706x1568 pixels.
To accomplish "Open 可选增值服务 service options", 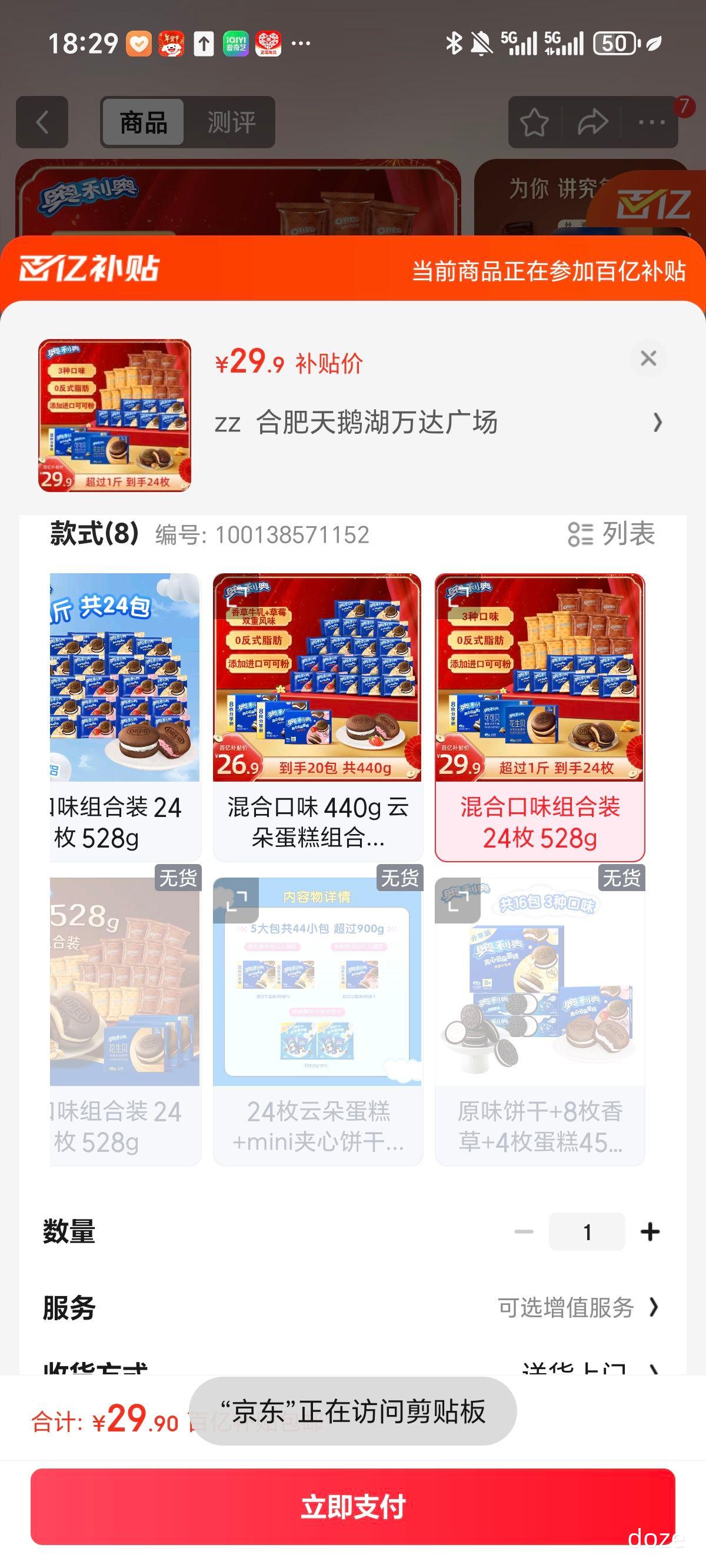I will tap(567, 1306).
